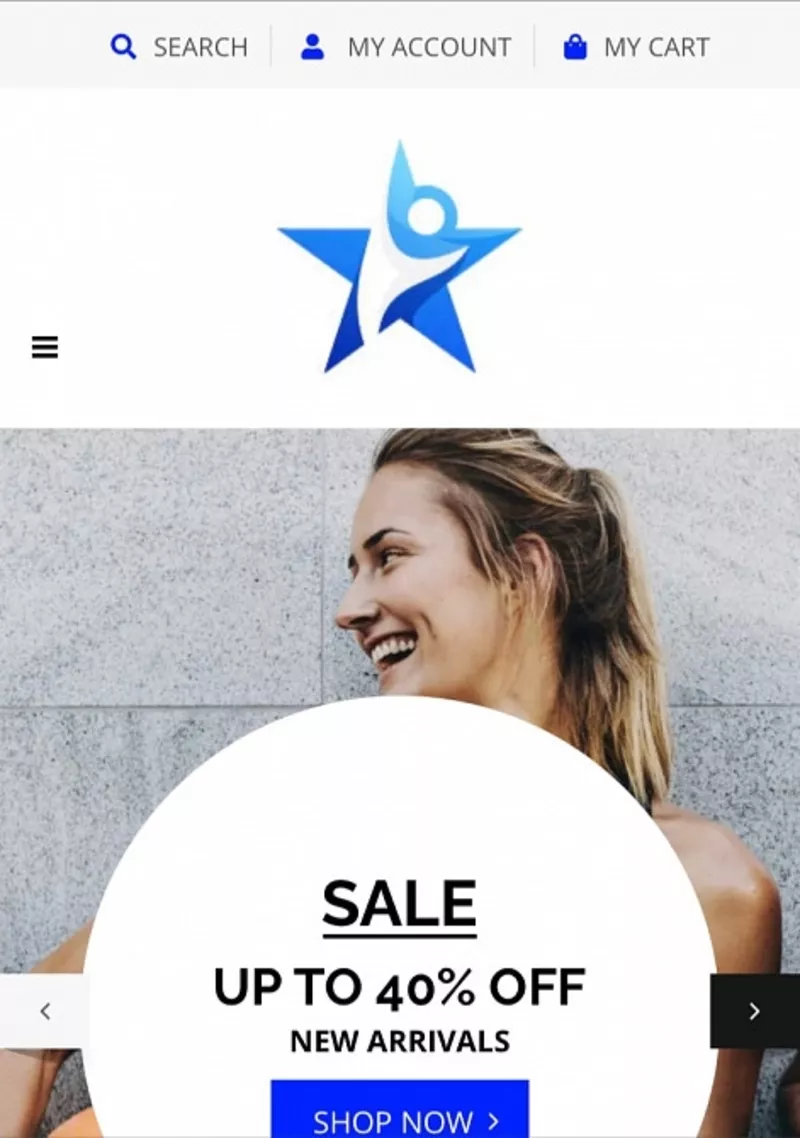Image resolution: width=800 pixels, height=1138 pixels.
Task: Open the hamburger menu
Action: [45, 347]
